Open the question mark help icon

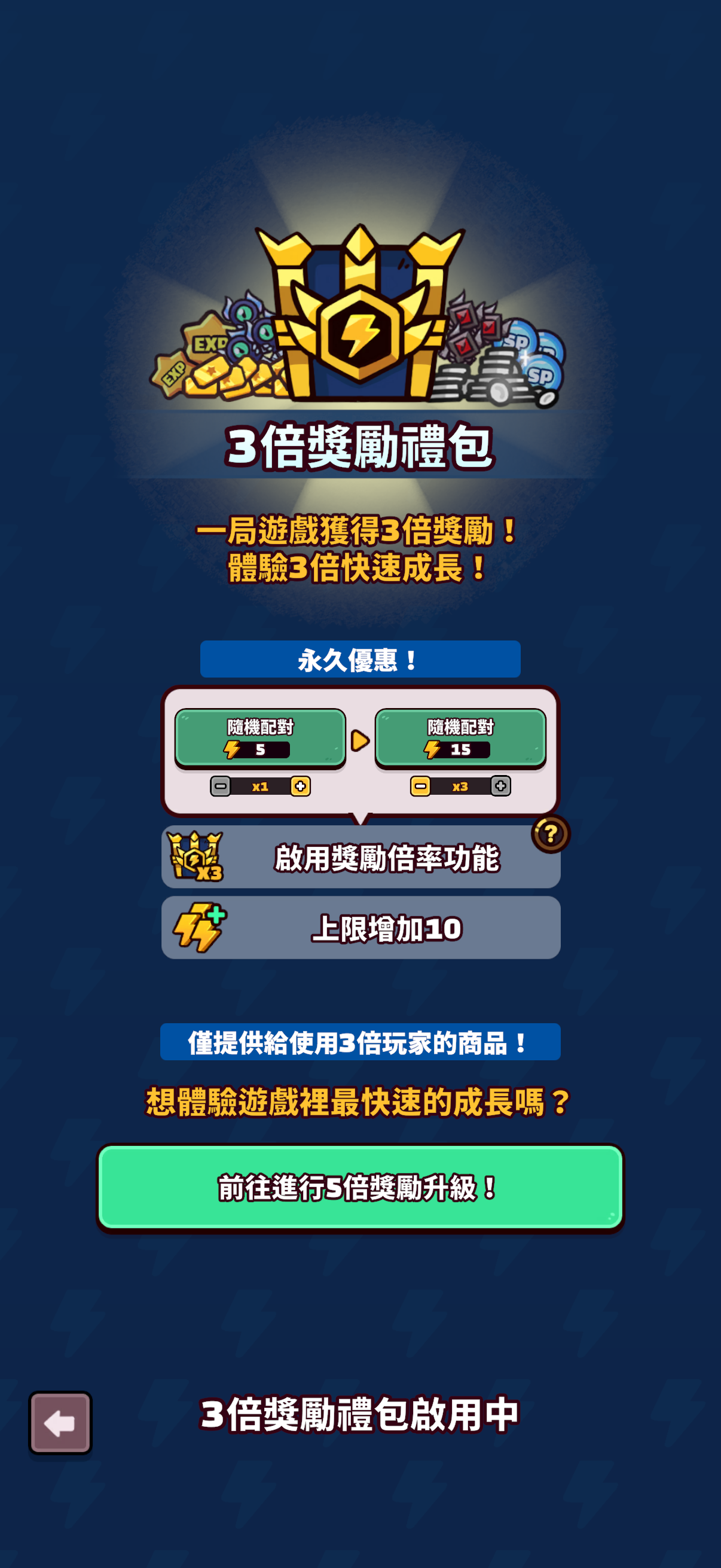550,833
